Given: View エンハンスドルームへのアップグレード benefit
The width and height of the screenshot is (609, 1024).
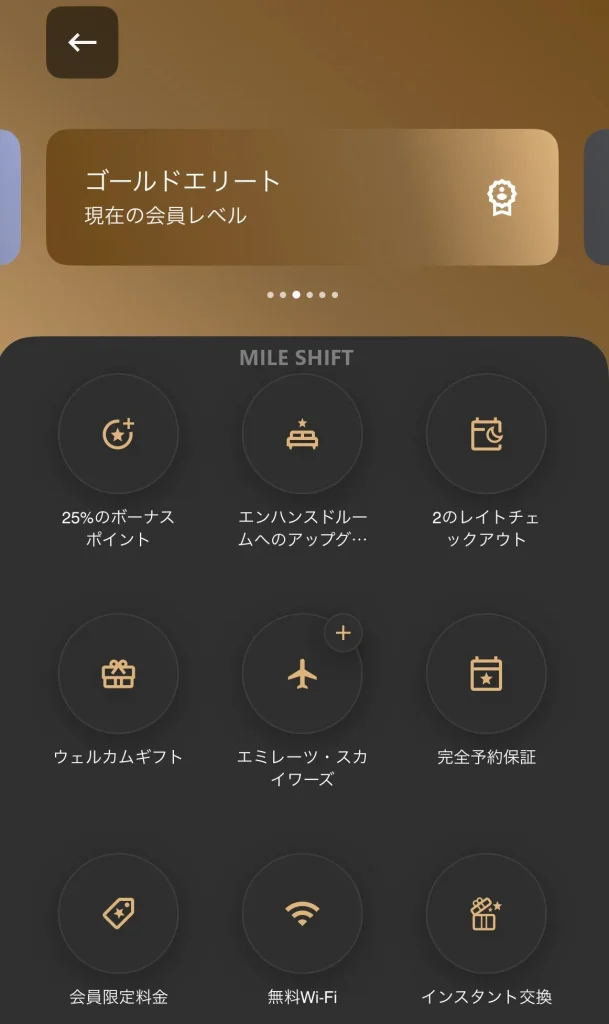Looking at the screenshot, I should pos(302,434).
